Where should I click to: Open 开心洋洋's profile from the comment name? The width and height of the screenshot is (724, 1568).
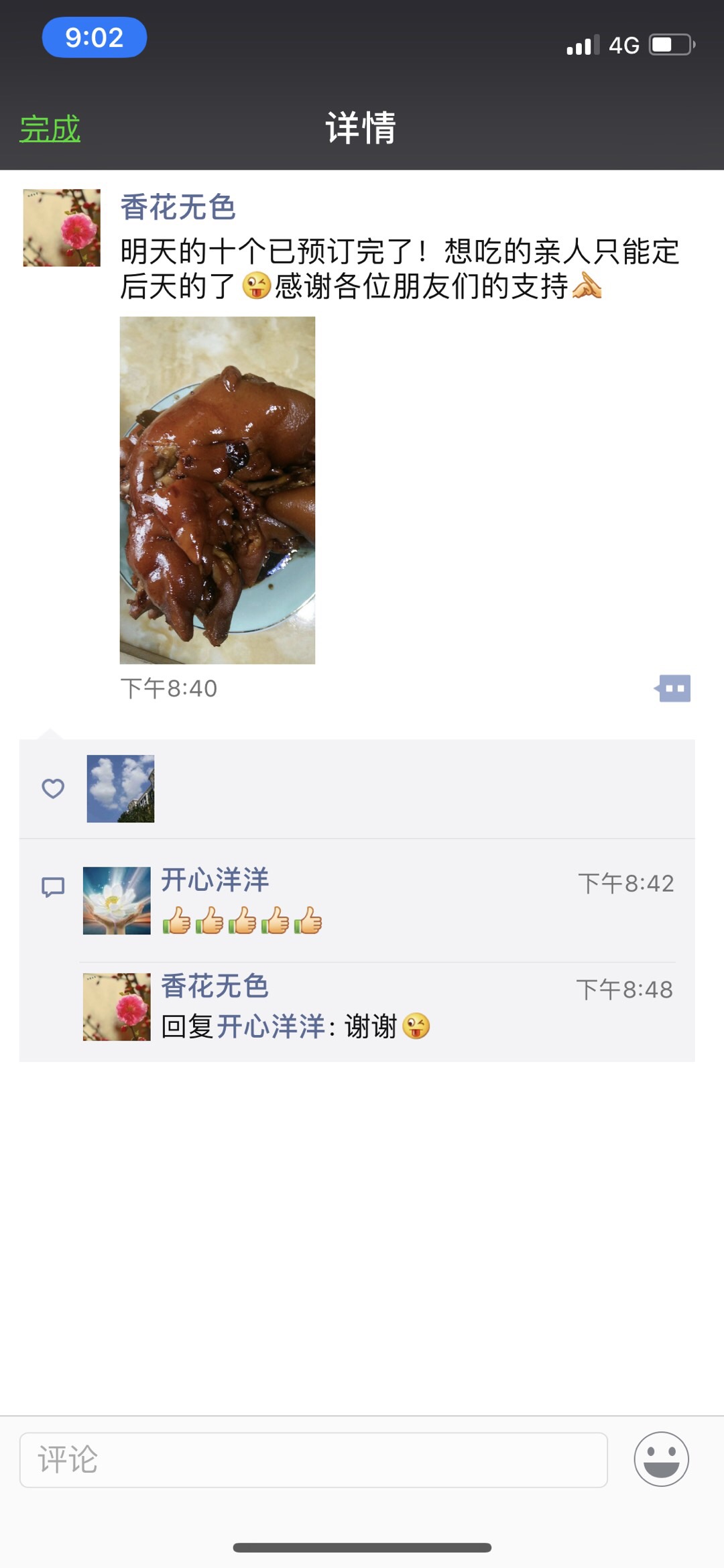[x=215, y=880]
